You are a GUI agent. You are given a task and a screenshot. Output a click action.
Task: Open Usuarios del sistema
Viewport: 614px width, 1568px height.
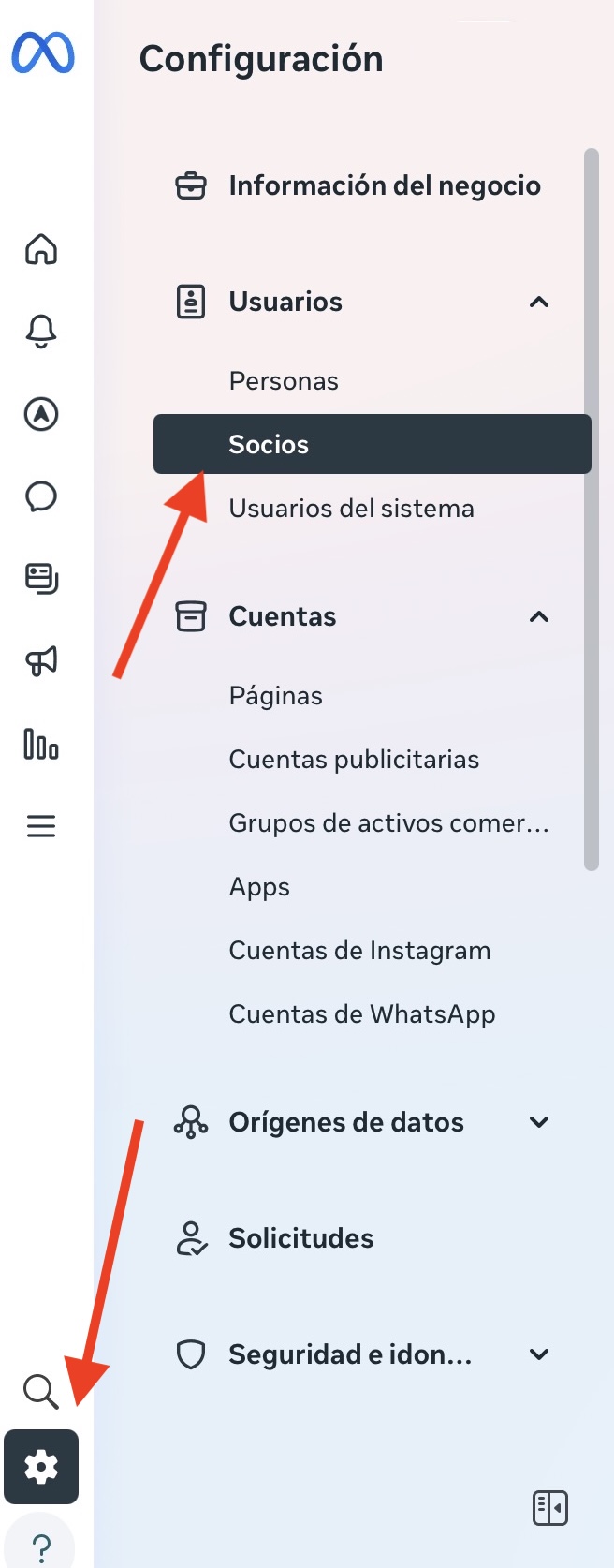pyautogui.click(x=351, y=509)
